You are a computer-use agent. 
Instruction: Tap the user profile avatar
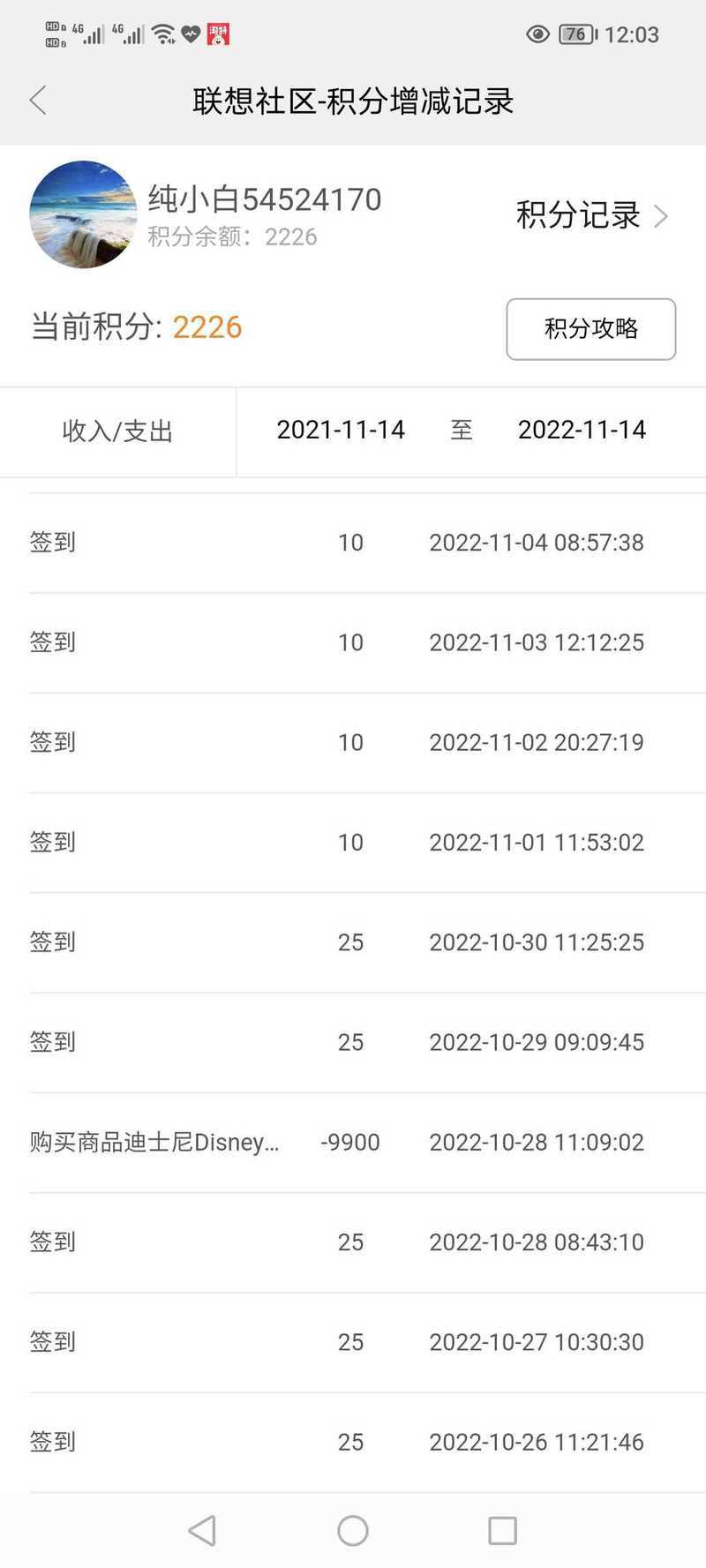(x=83, y=214)
